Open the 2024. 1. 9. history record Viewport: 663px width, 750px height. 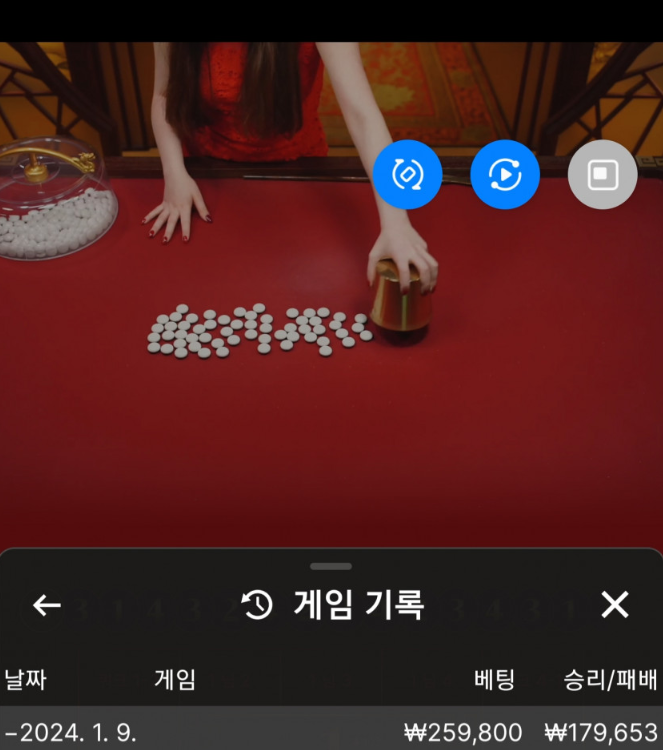pyautogui.click(x=331, y=731)
